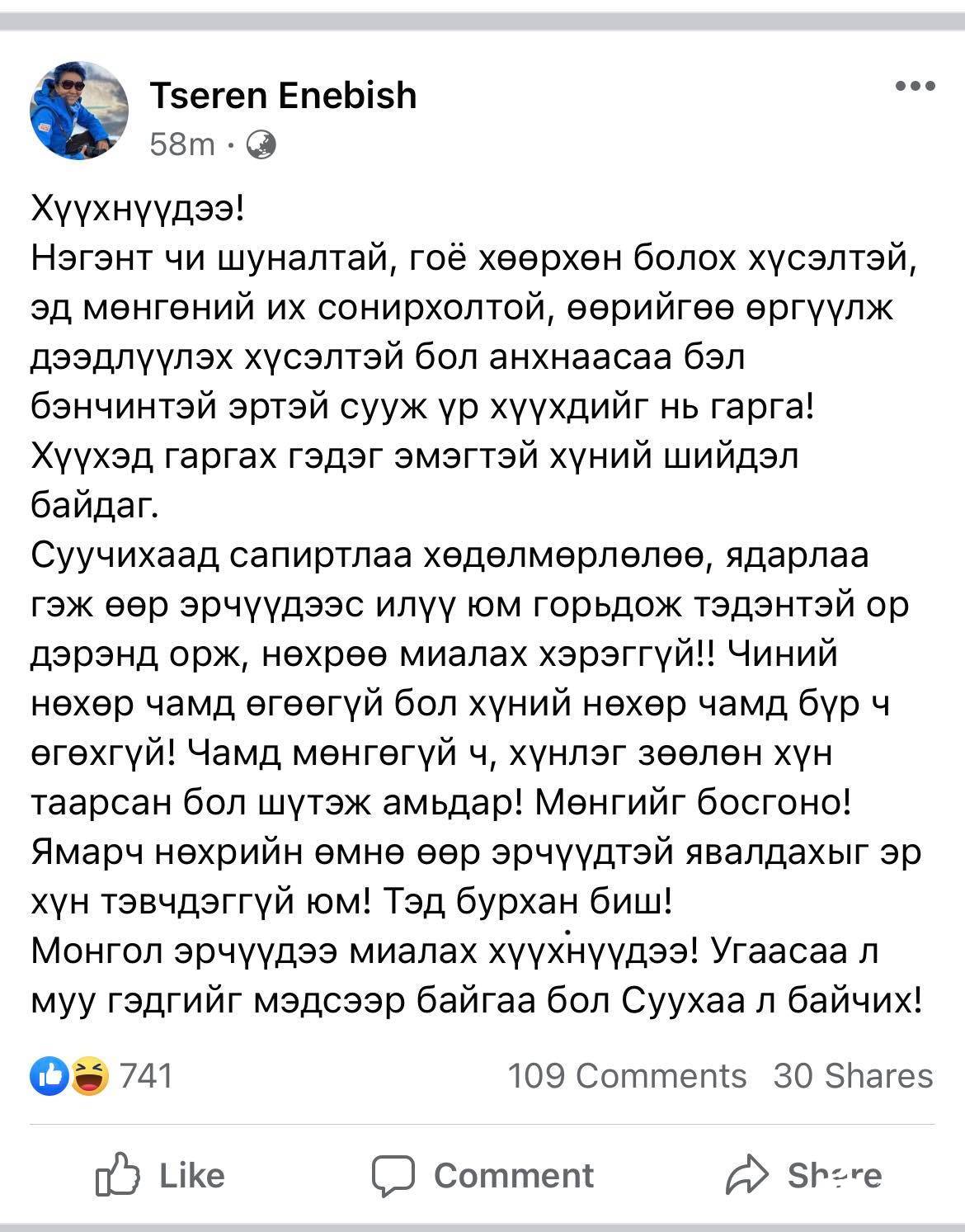Open Tseren Enebish's profile picture
This screenshot has width=965, height=1232.
[79, 110]
